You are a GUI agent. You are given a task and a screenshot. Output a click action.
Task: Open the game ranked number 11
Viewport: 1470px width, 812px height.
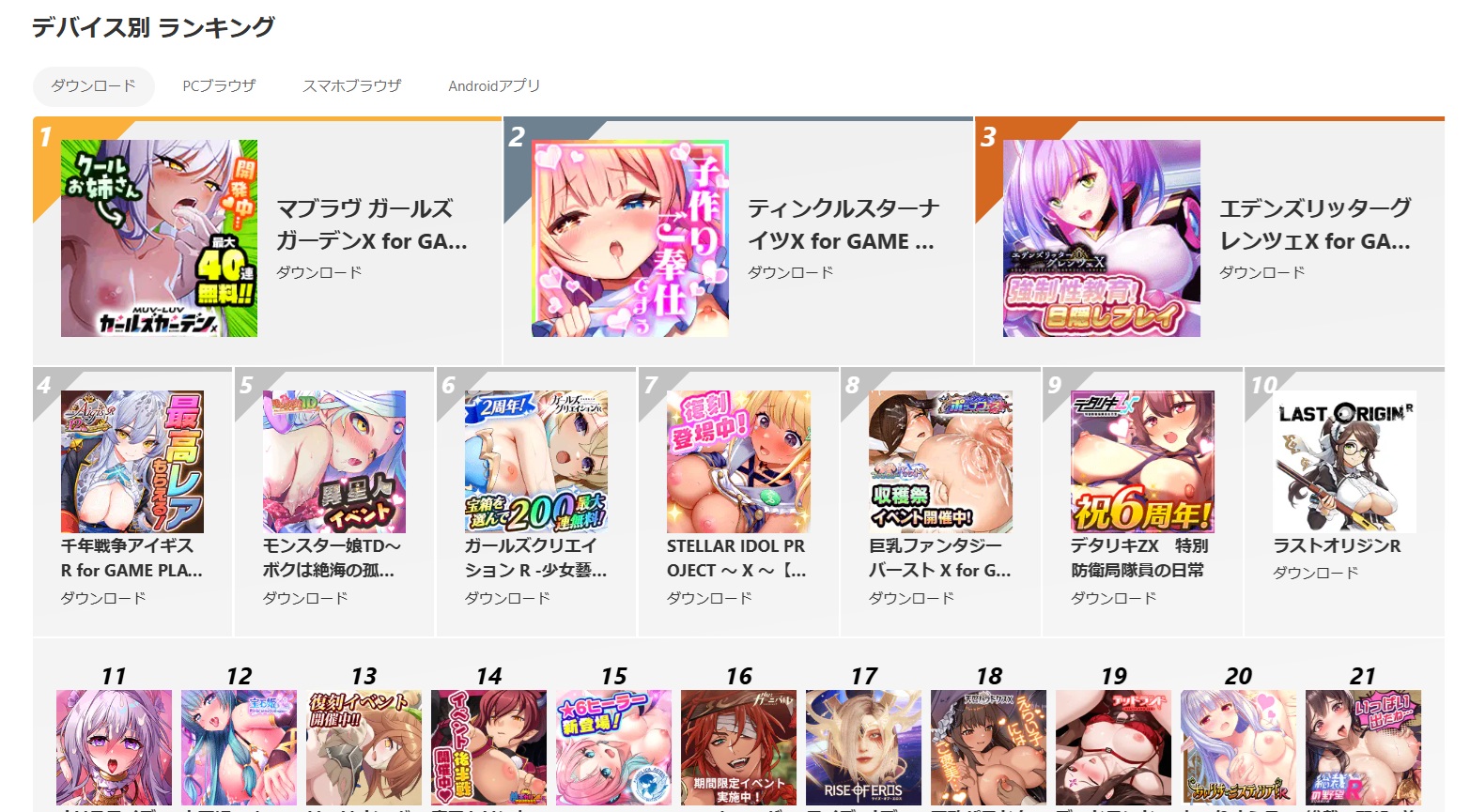pyautogui.click(x=114, y=747)
